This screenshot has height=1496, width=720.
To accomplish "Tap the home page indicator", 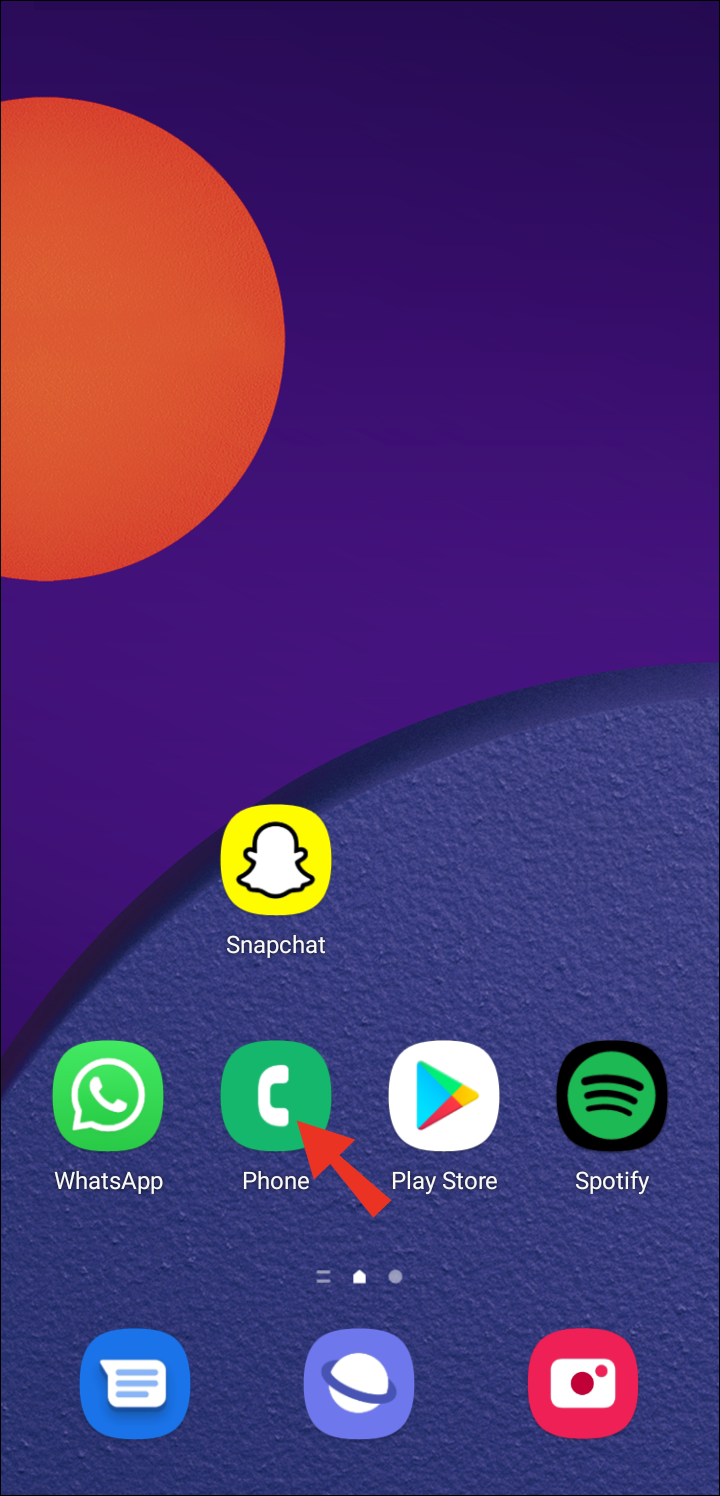I will [x=359, y=1276].
